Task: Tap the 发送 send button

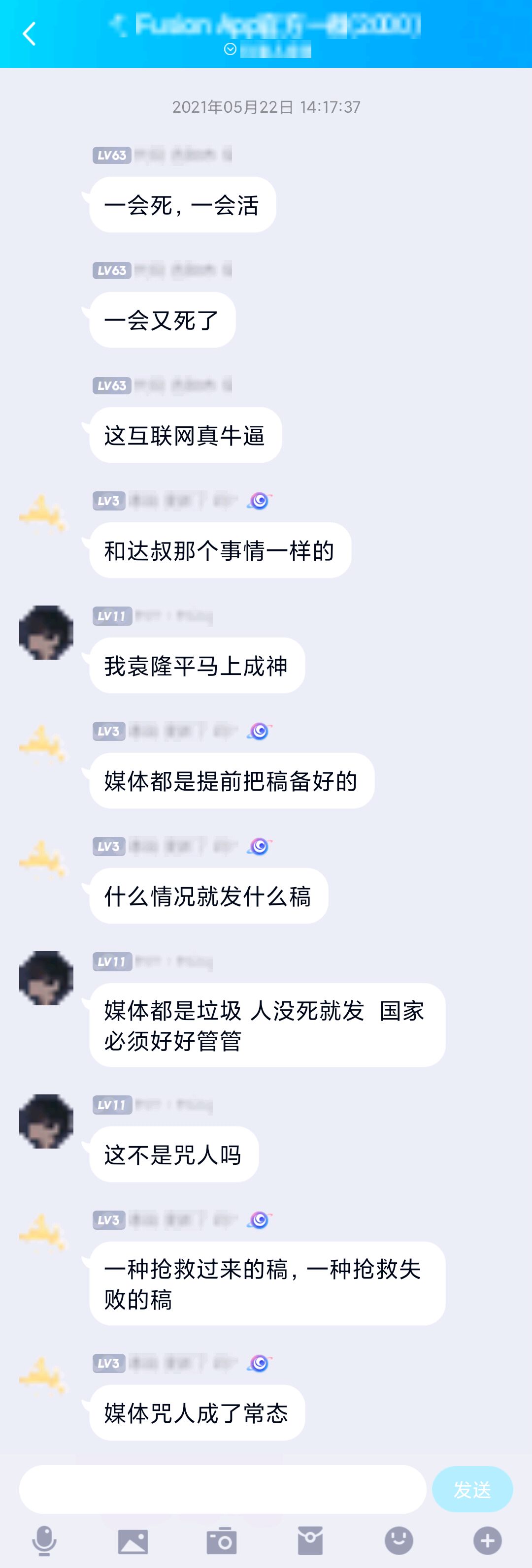Action: pyautogui.click(x=472, y=1489)
